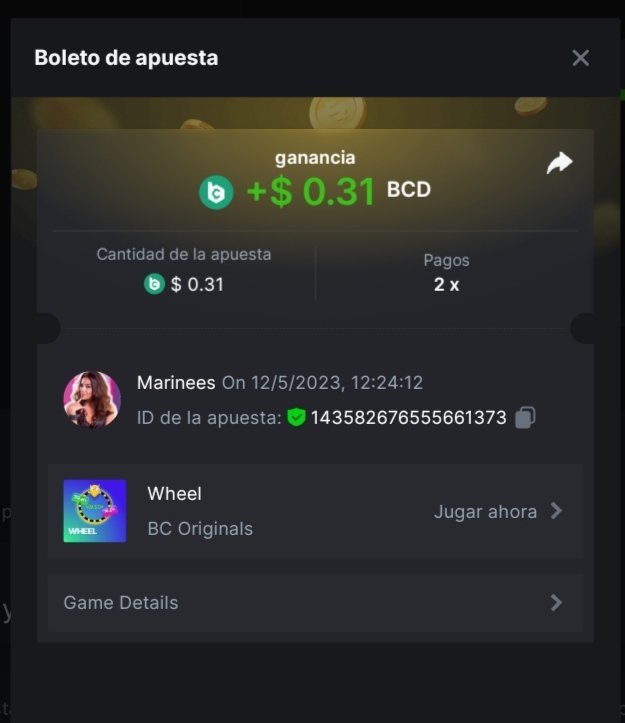Viewport: 625px width, 723px height.
Task: Expand Game Details
Action: click(315, 603)
